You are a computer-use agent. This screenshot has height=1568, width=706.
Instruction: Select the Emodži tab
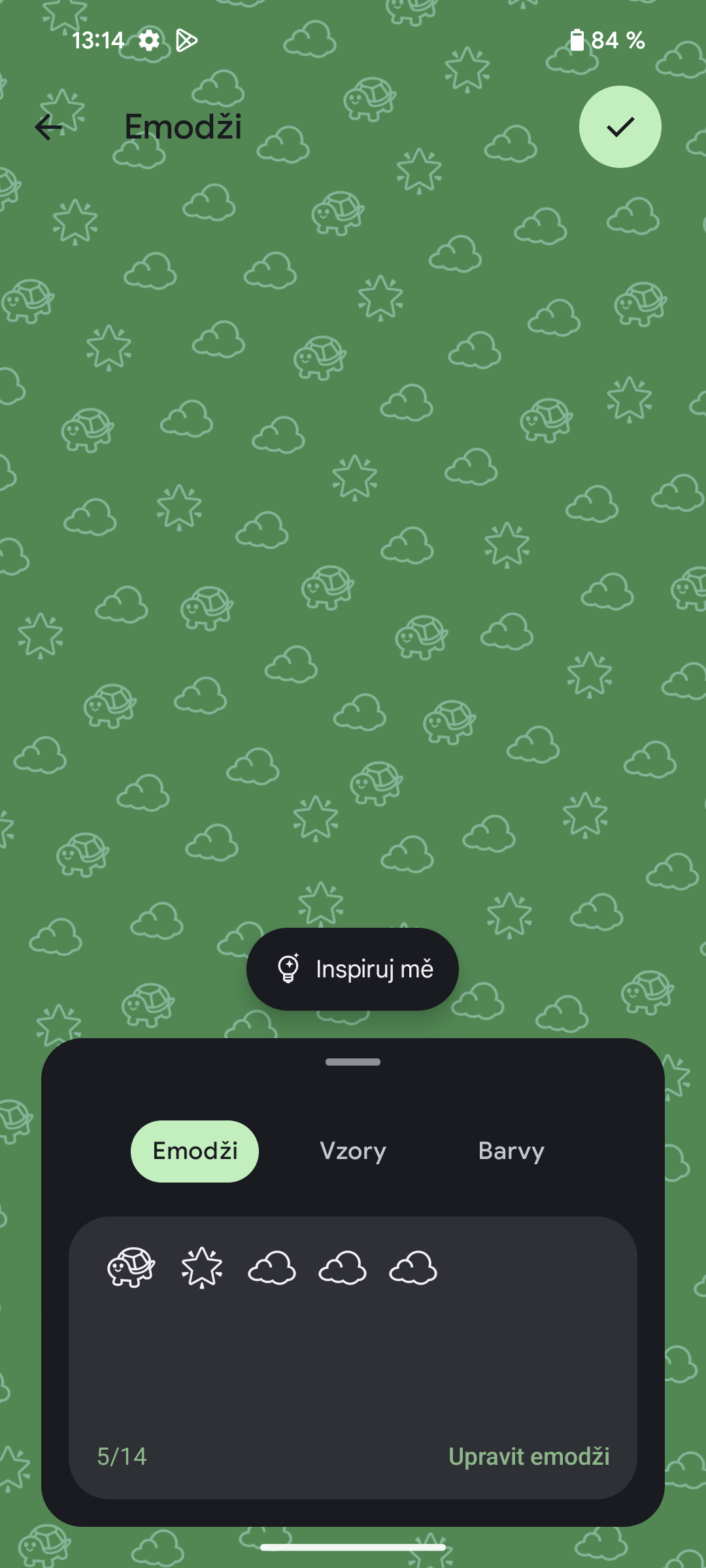195,1151
